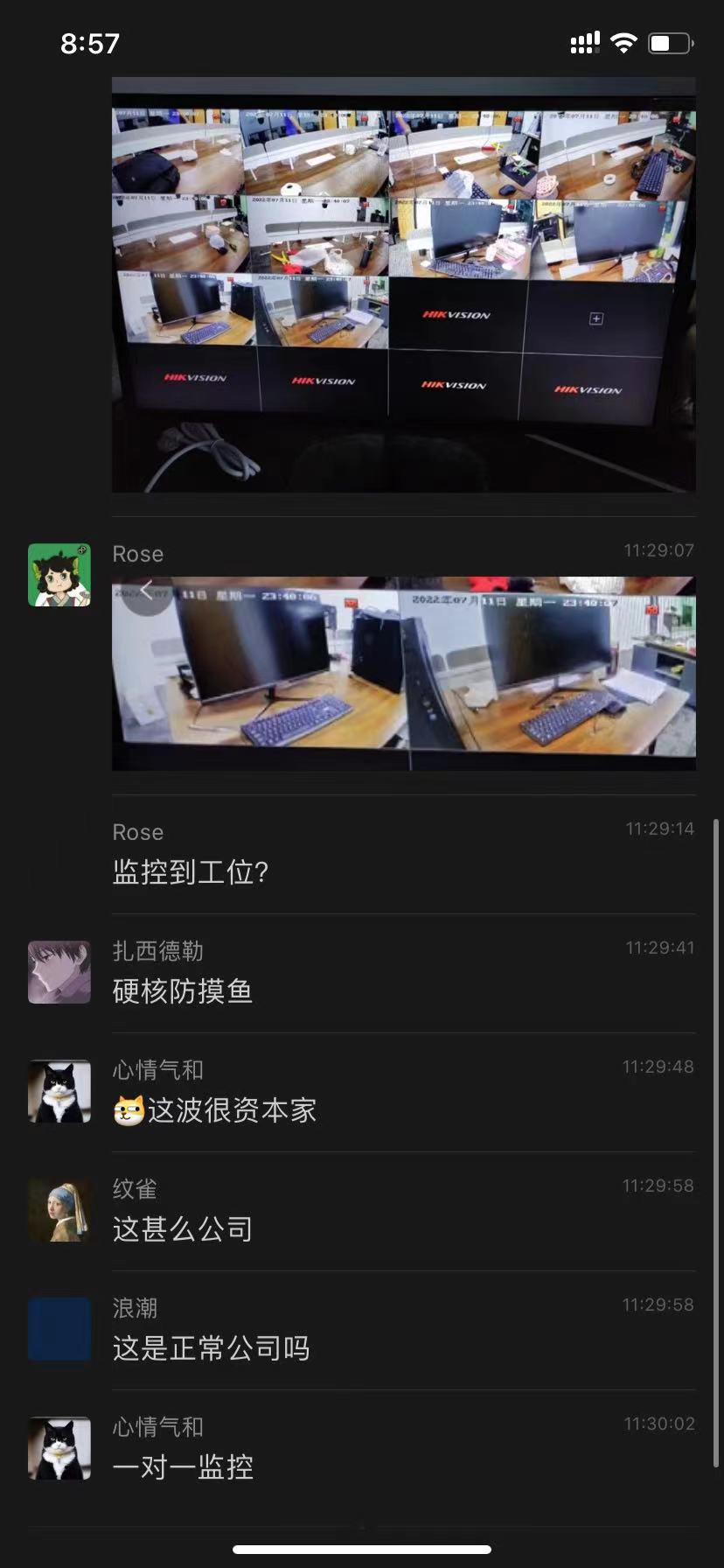Select the message 一对一监控
This screenshot has height=1568, width=724.
pyautogui.click(x=182, y=1467)
